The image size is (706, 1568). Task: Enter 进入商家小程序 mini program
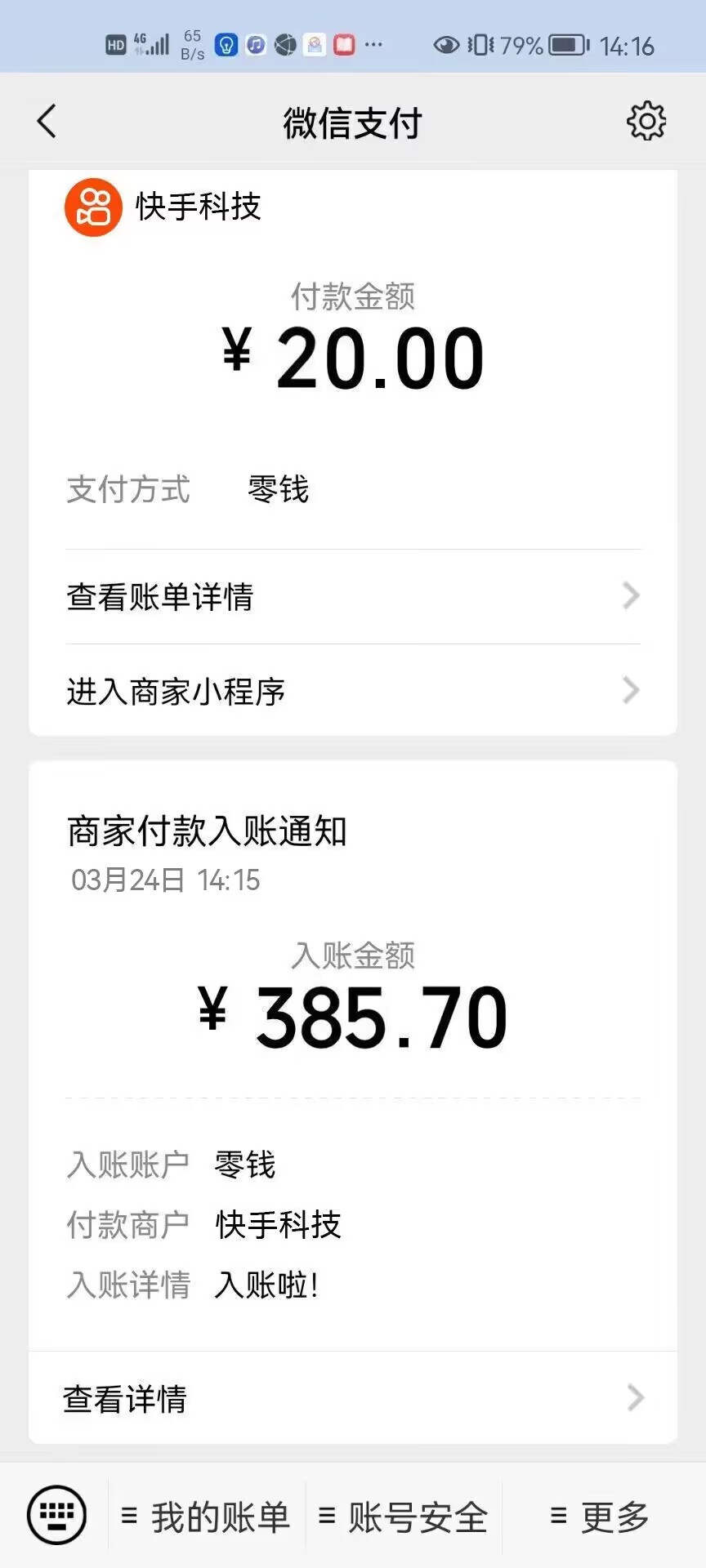(x=353, y=691)
